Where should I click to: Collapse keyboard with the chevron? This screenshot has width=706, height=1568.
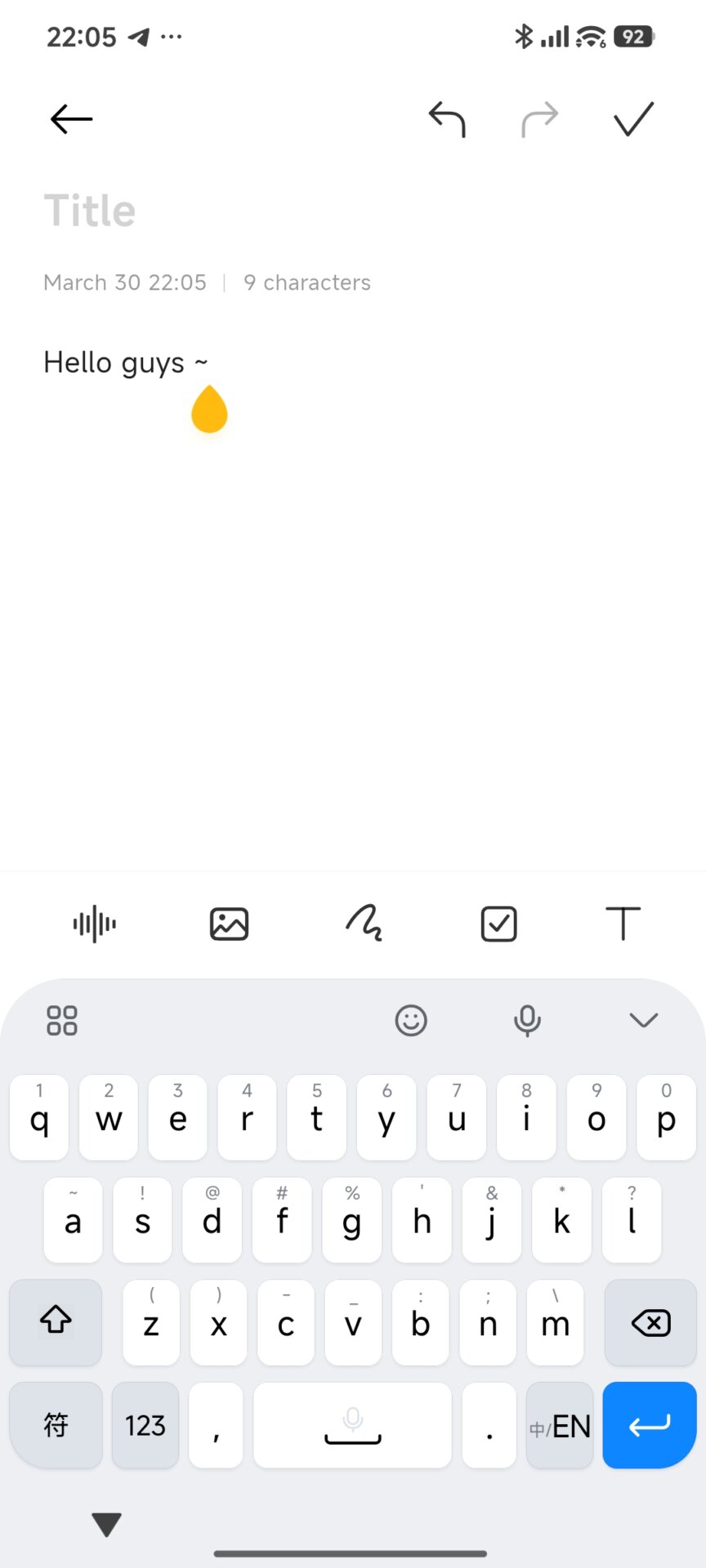coord(644,1020)
